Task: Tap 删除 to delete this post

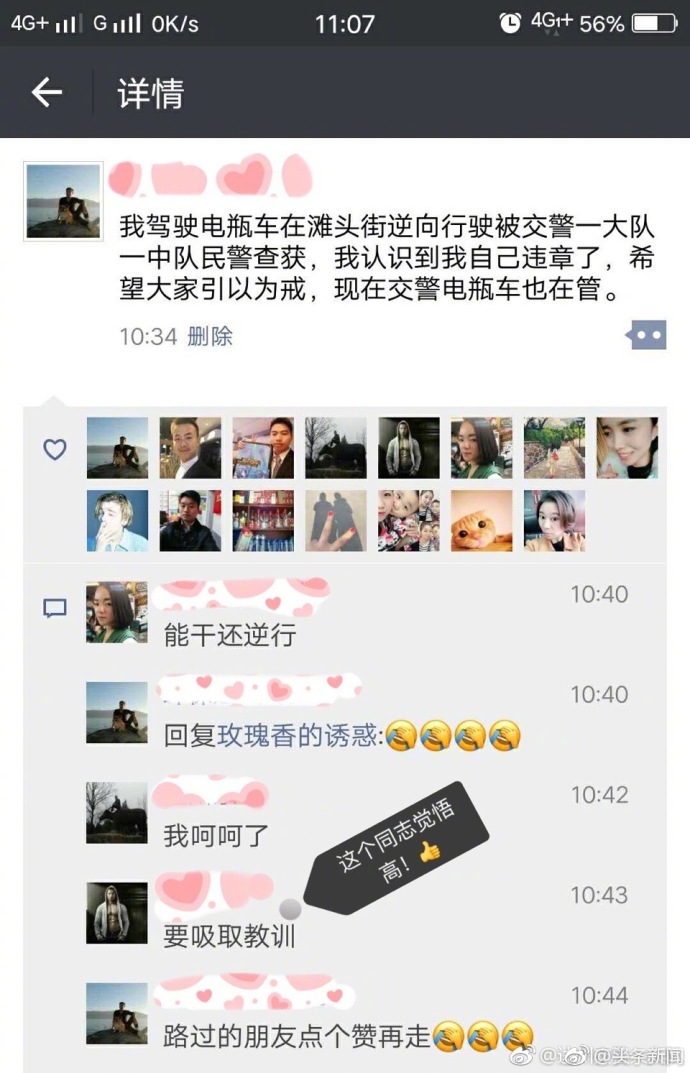Action: 210,336
